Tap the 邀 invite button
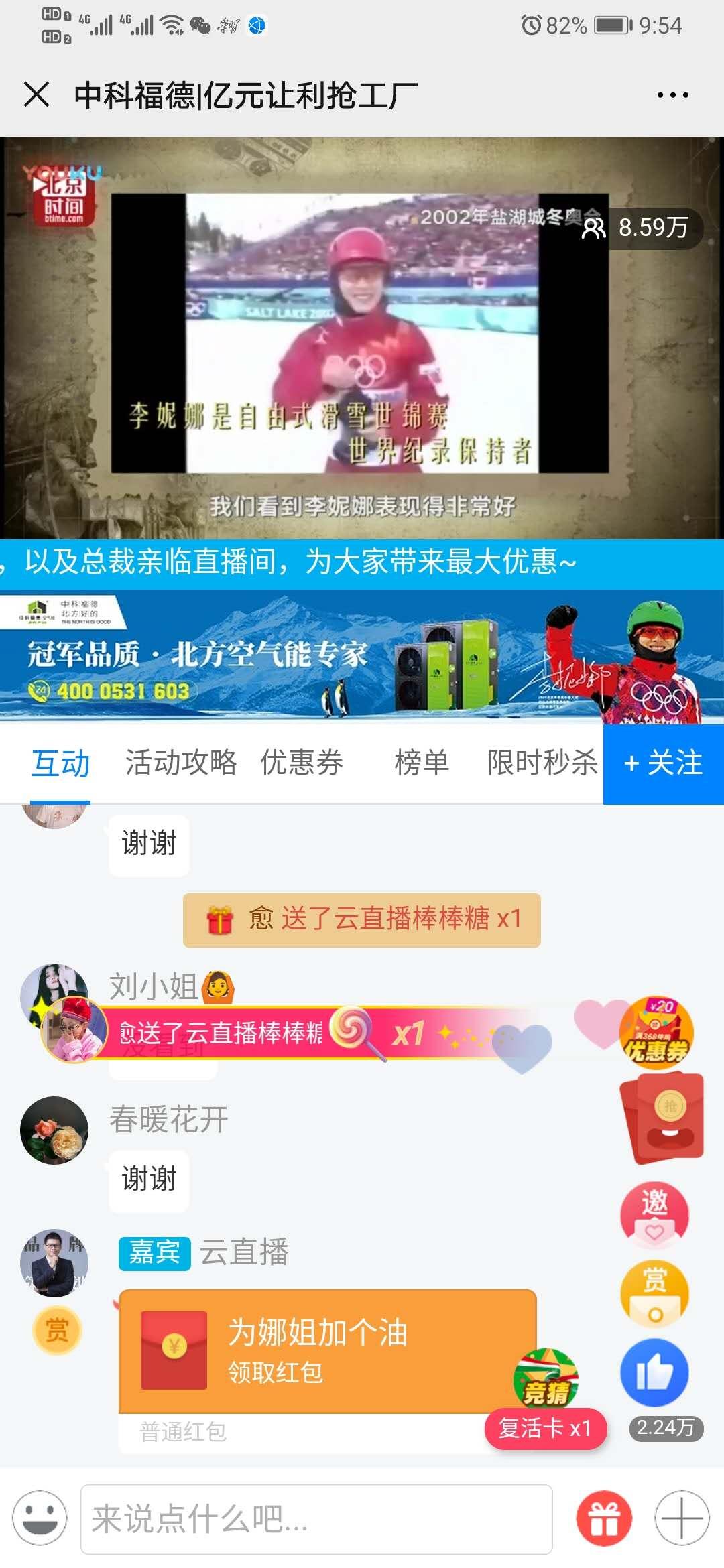Screen dimensions: 724x1568 click(x=654, y=1212)
